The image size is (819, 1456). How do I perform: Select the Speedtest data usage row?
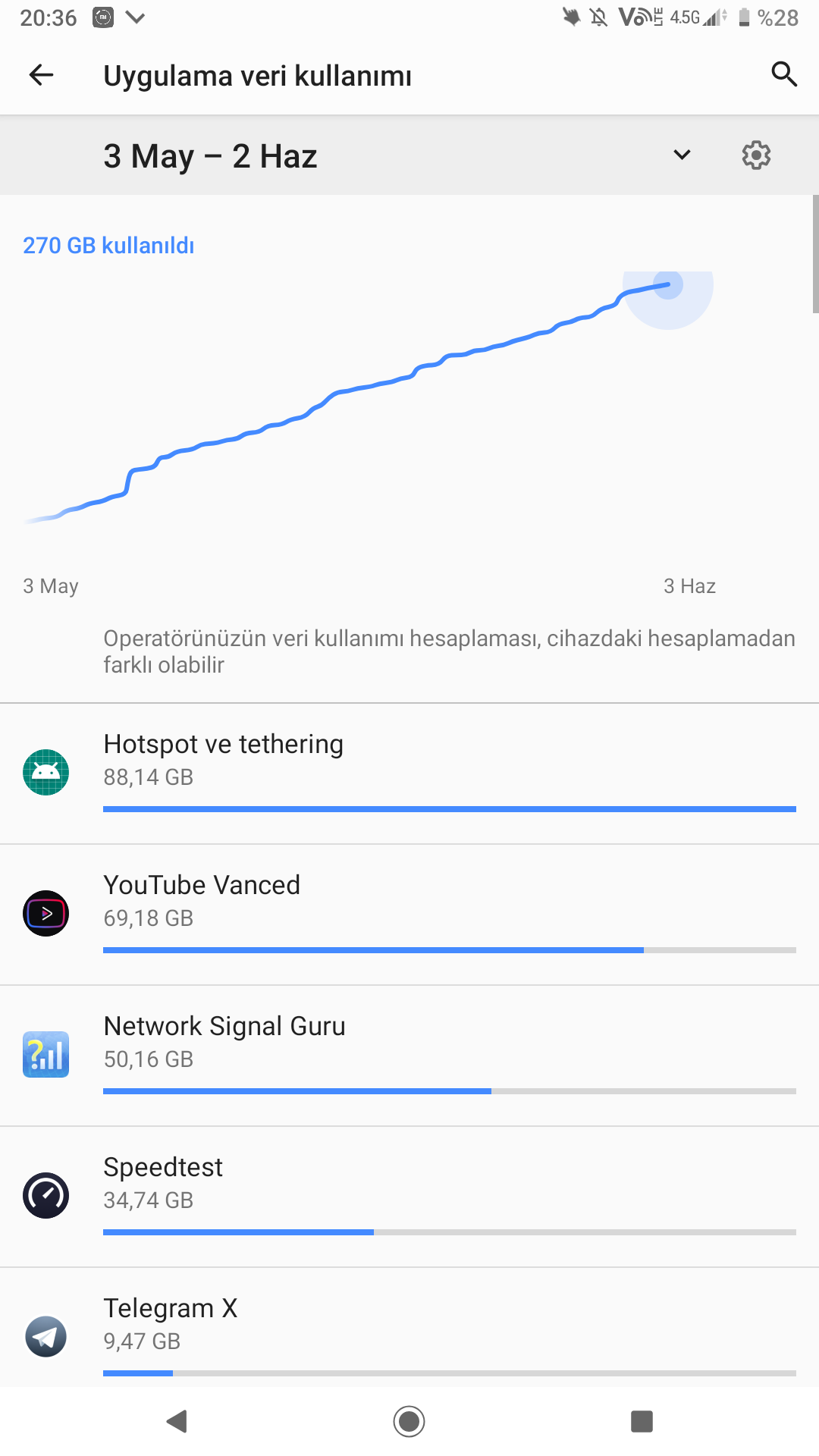409,1197
